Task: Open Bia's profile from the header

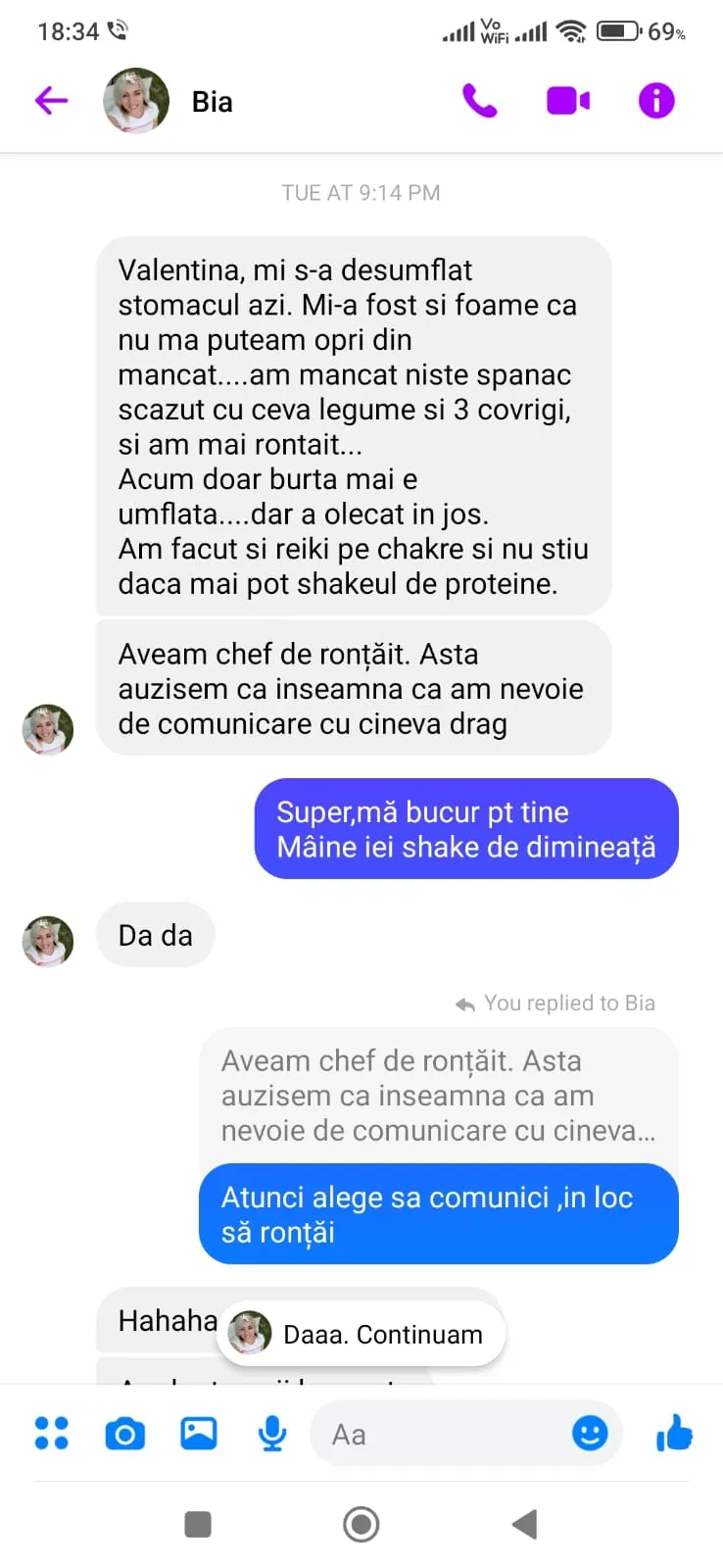Action: click(x=211, y=102)
